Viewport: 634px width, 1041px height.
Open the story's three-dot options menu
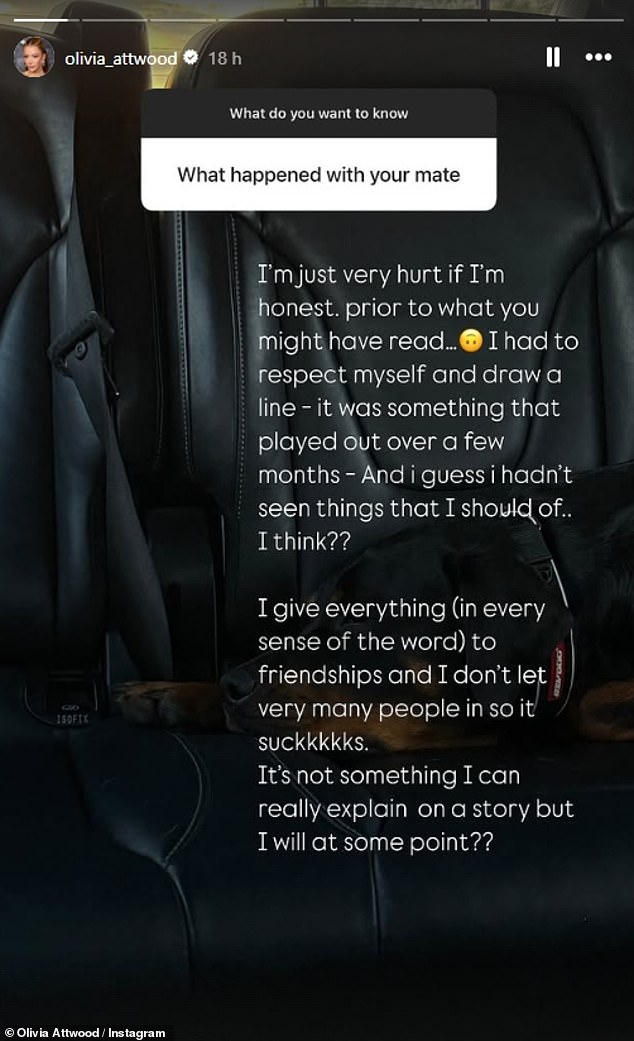click(x=598, y=58)
